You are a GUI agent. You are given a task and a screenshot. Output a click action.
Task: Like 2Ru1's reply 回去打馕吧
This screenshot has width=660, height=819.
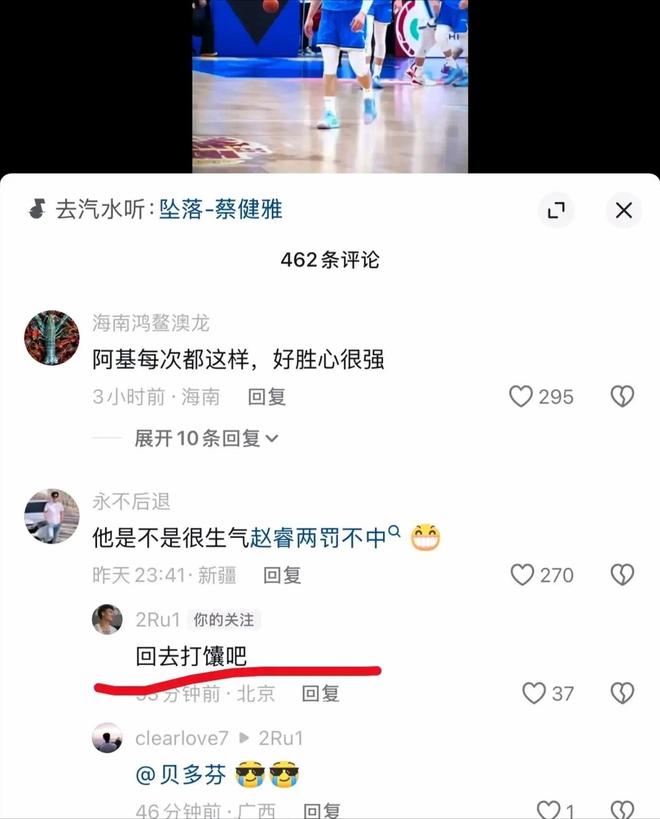(535, 693)
